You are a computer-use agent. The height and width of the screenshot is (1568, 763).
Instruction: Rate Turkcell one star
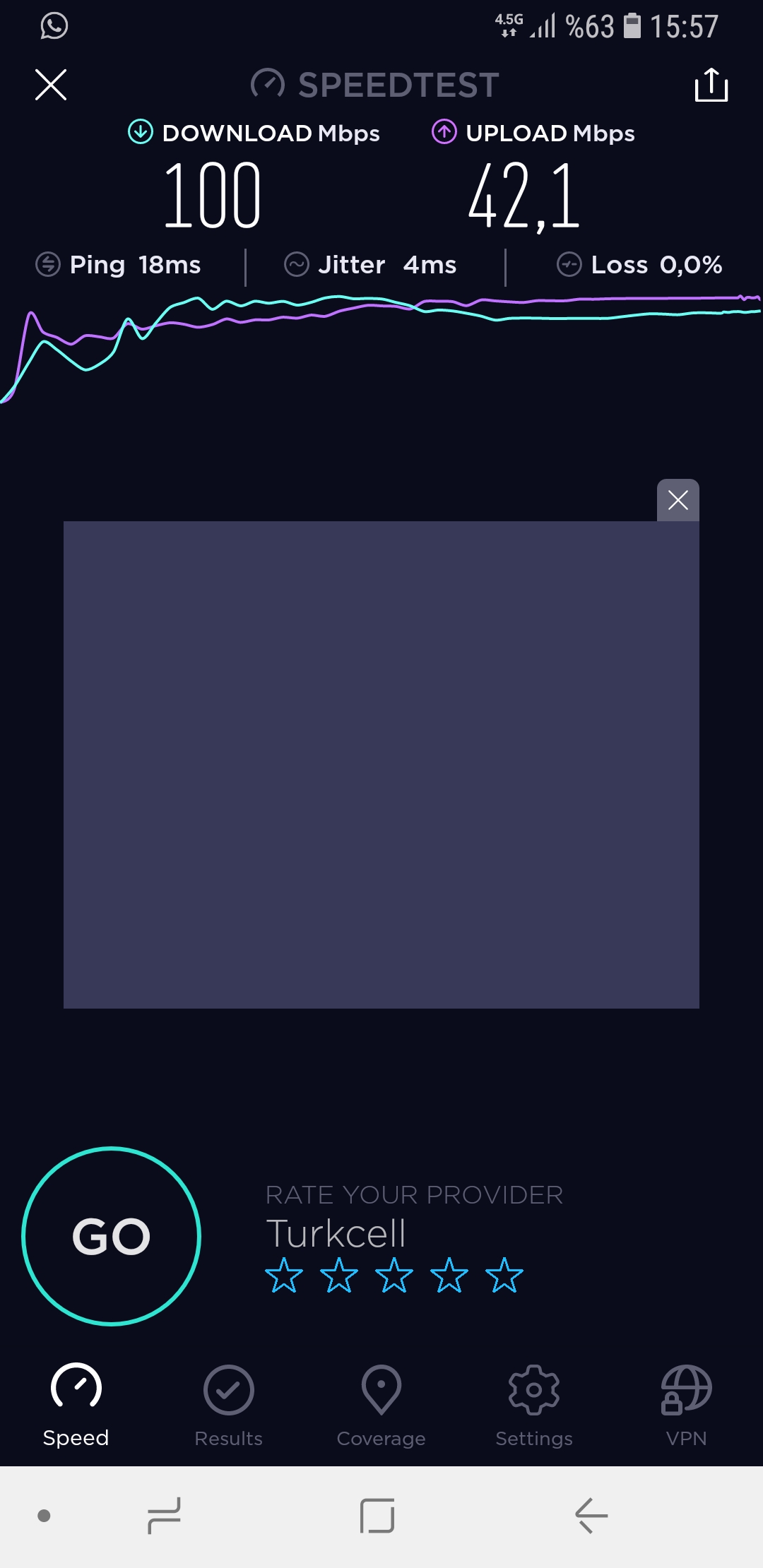coord(284,1275)
